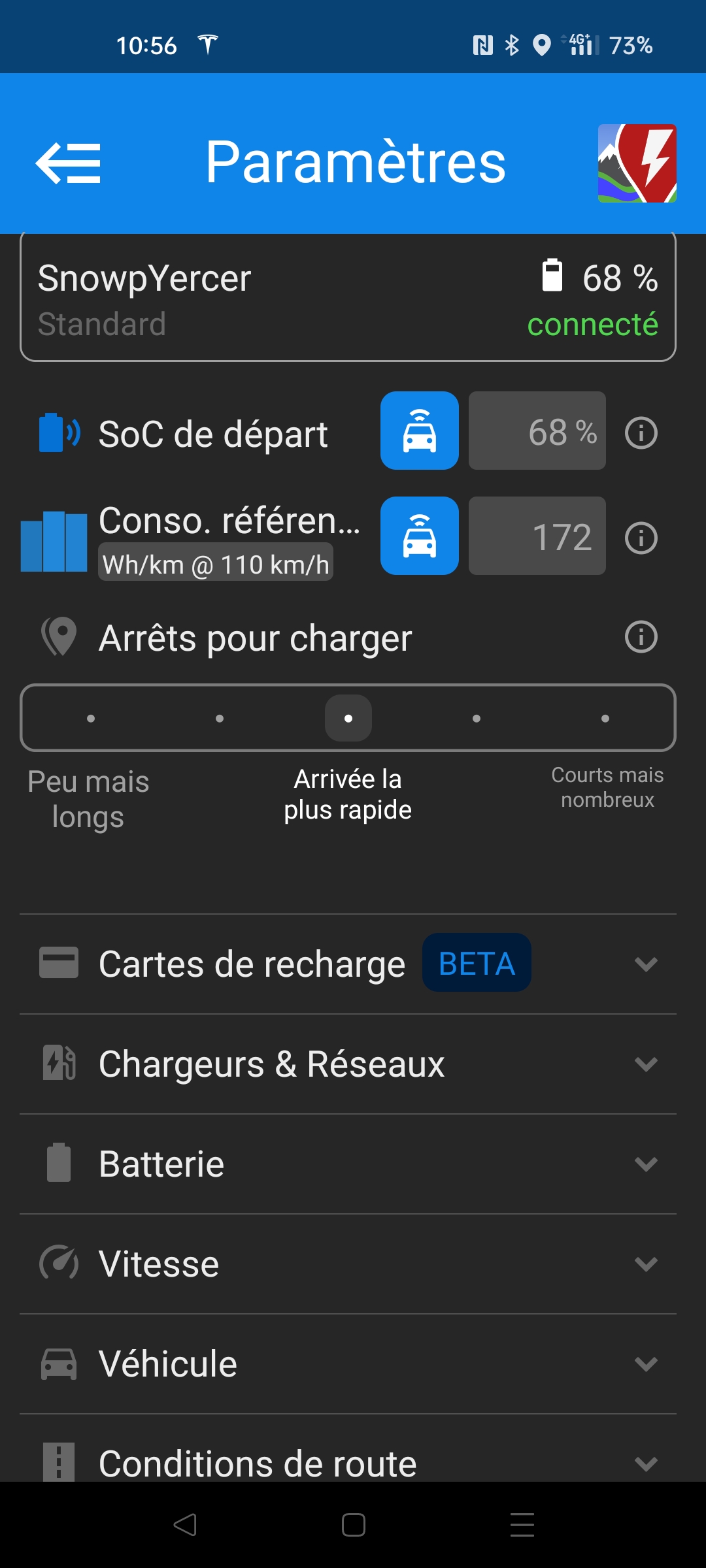
Task: Tap the Wh/km @ 110 km/h unit chip
Action: [x=216, y=563]
